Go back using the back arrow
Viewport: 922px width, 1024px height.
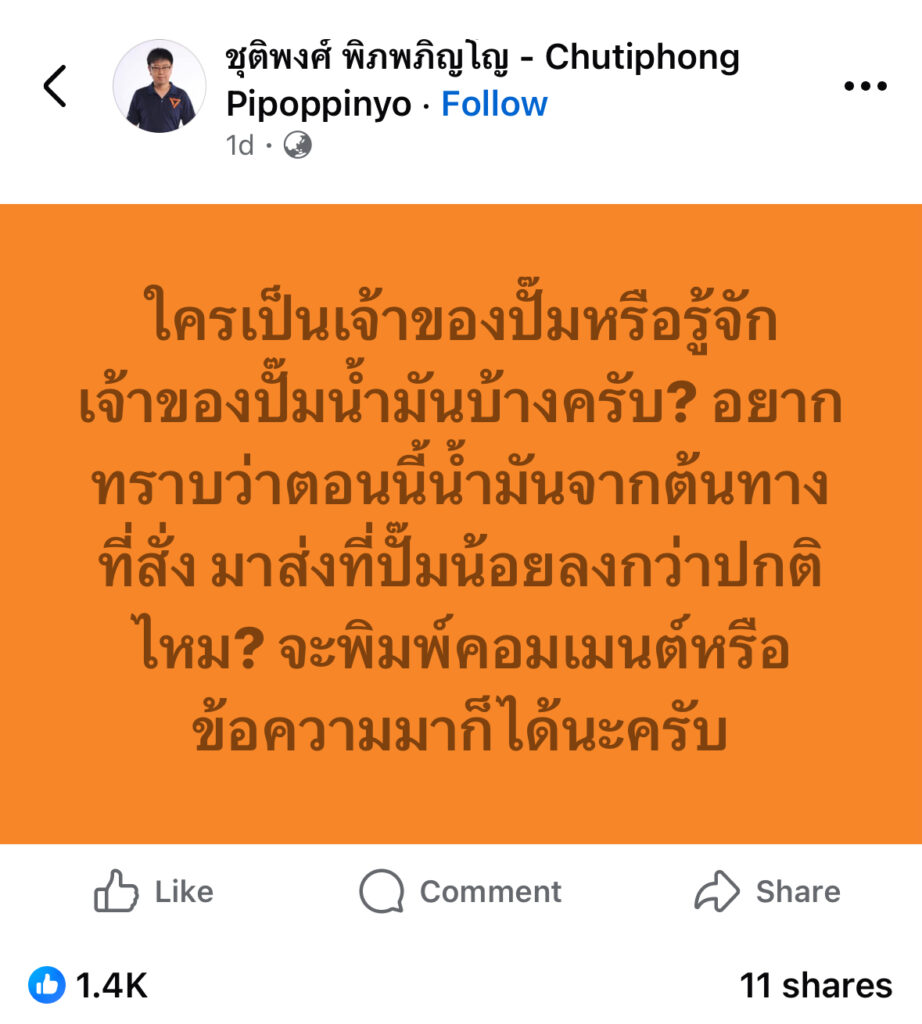tap(55, 87)
